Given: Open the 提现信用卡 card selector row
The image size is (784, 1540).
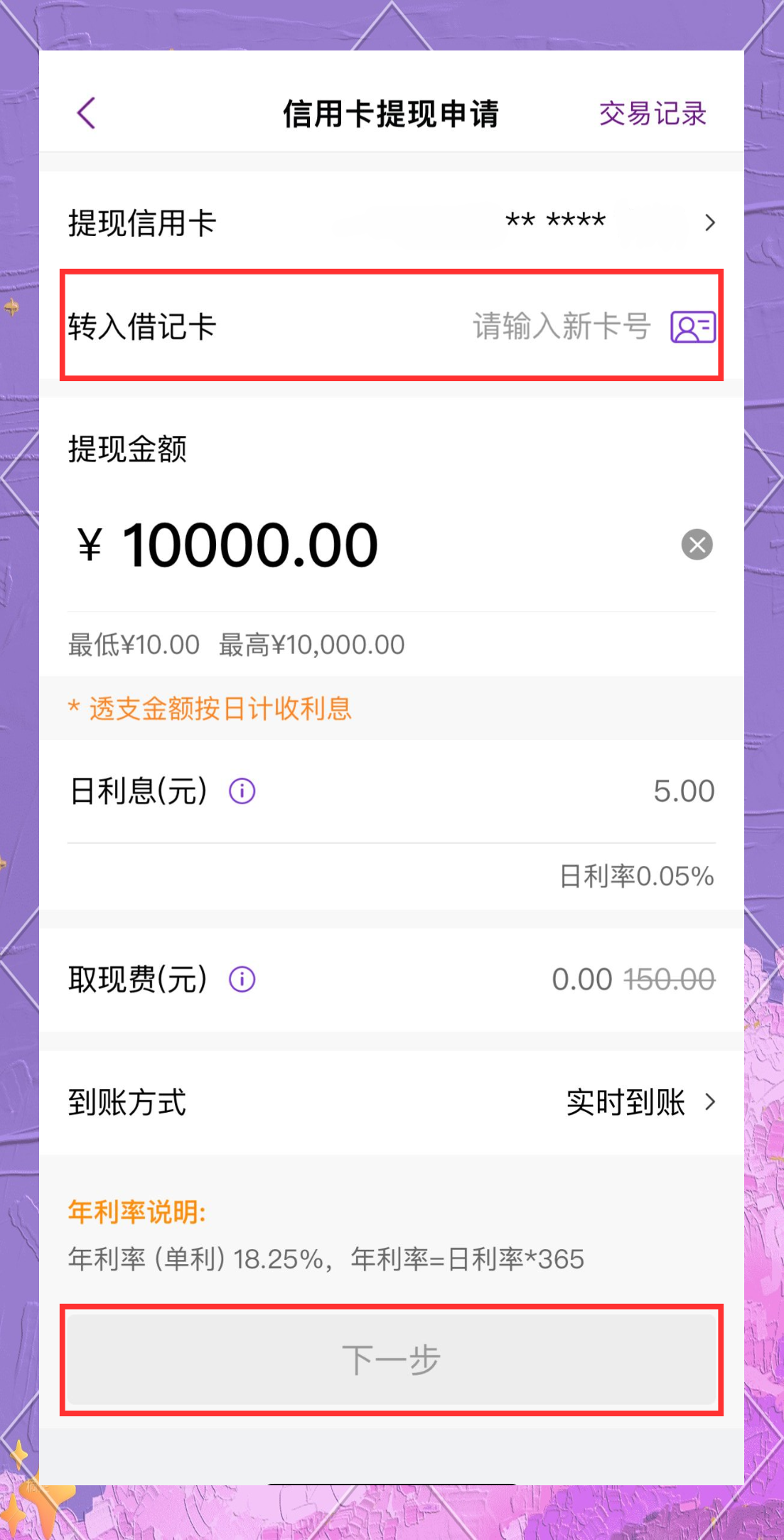Looking at the screenshot, I should pyautogui.click(x=391, y=223).
